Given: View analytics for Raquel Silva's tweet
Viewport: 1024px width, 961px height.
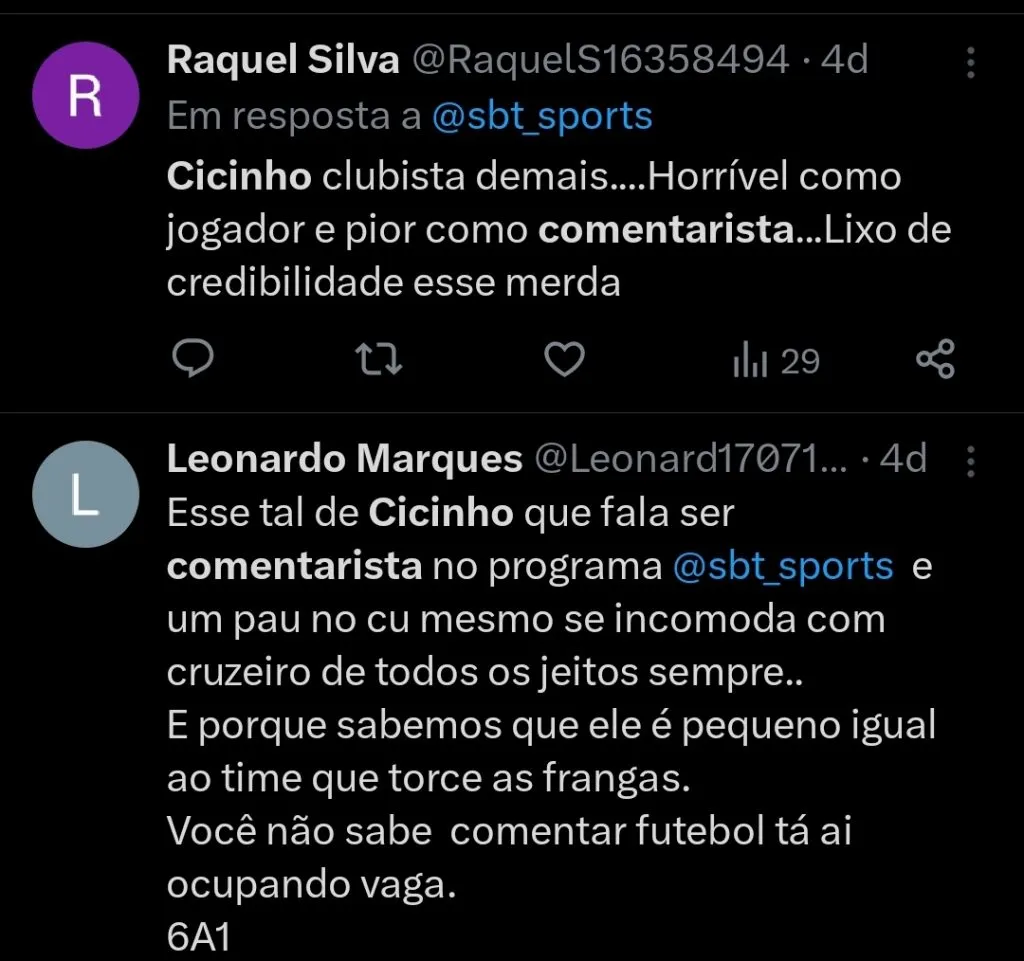Looking at the screenshot, I should point(775,361).
